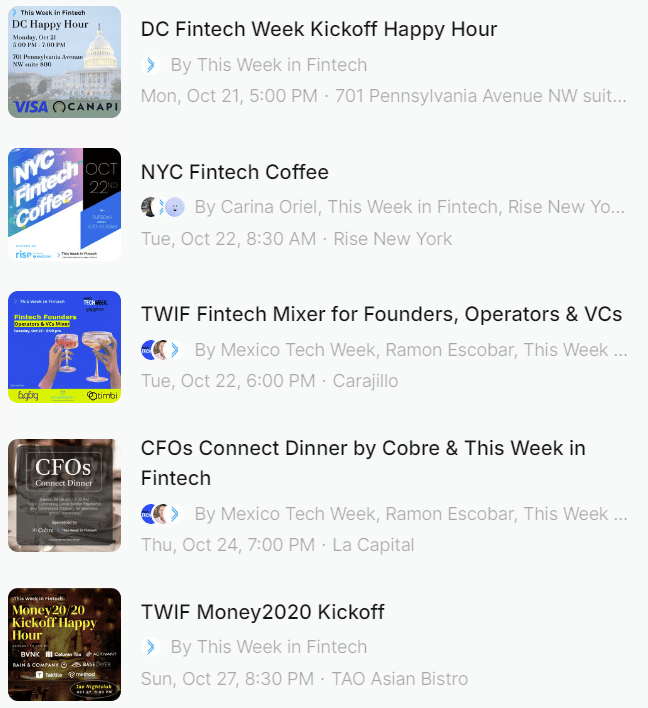Open TWIF Fintech Mixer for Founders event
The image size is (648, 708).
click(381, 314)
